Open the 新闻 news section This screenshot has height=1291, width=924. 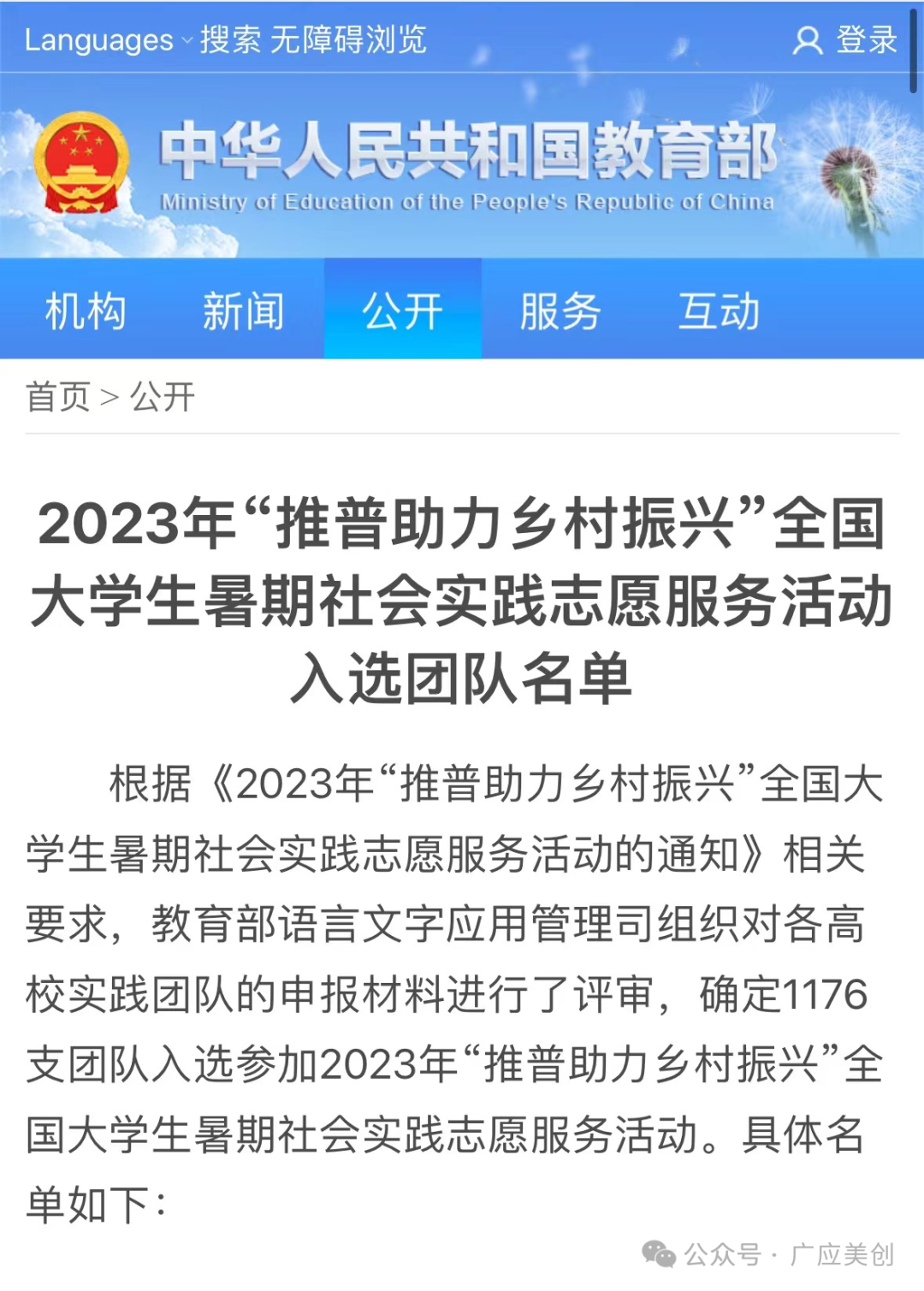coord(244,311)
